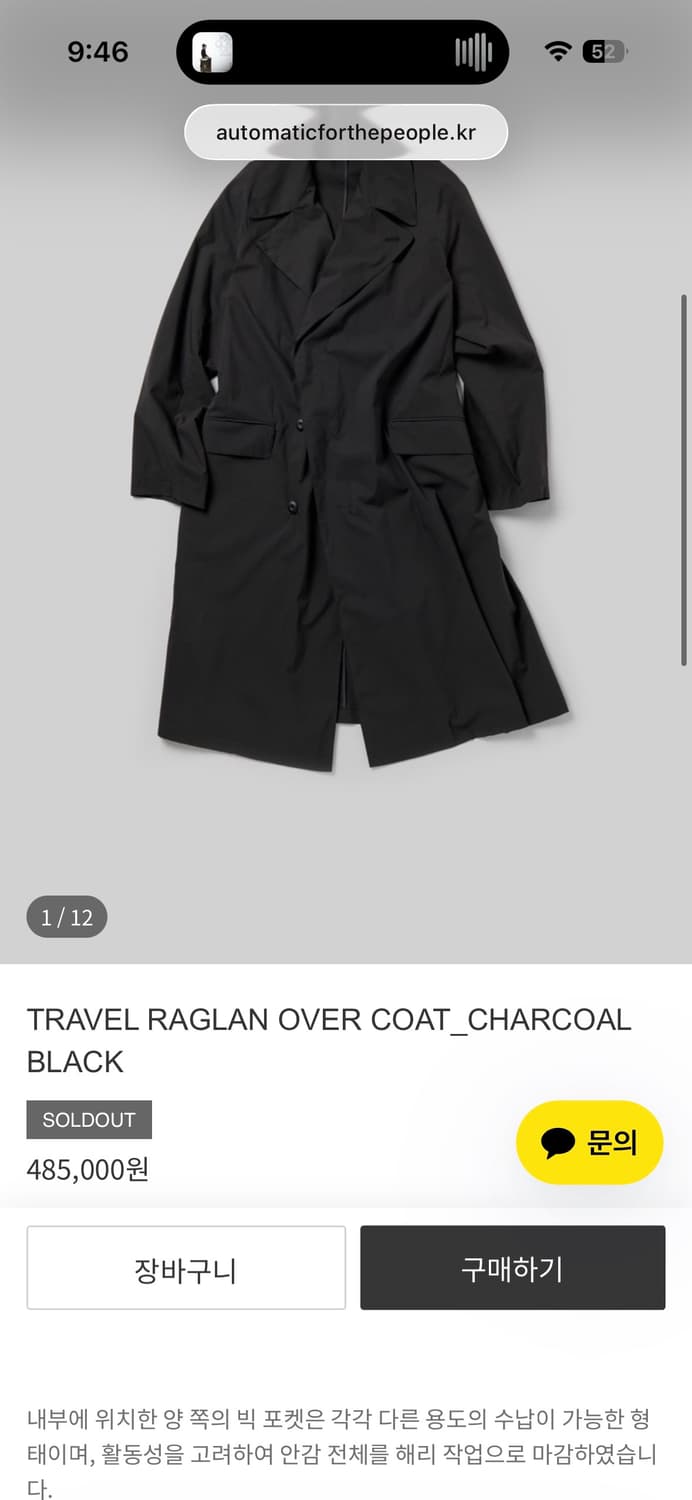Tap 구매하기 to buy now
This screenshot has width=692, height=1500.
(x=512, y=1268)
